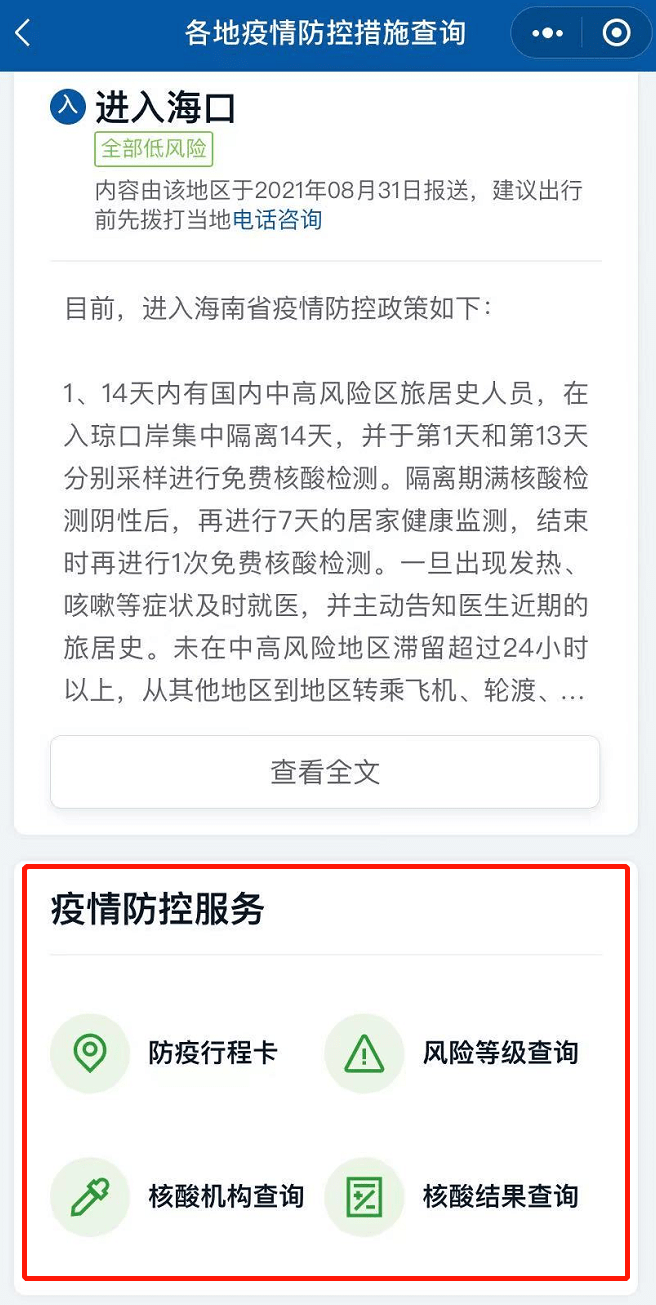The width and height of the screenshot is (656, 1305).
Task: Expand full policy text via 查看全文
Action: click(325, 772)
